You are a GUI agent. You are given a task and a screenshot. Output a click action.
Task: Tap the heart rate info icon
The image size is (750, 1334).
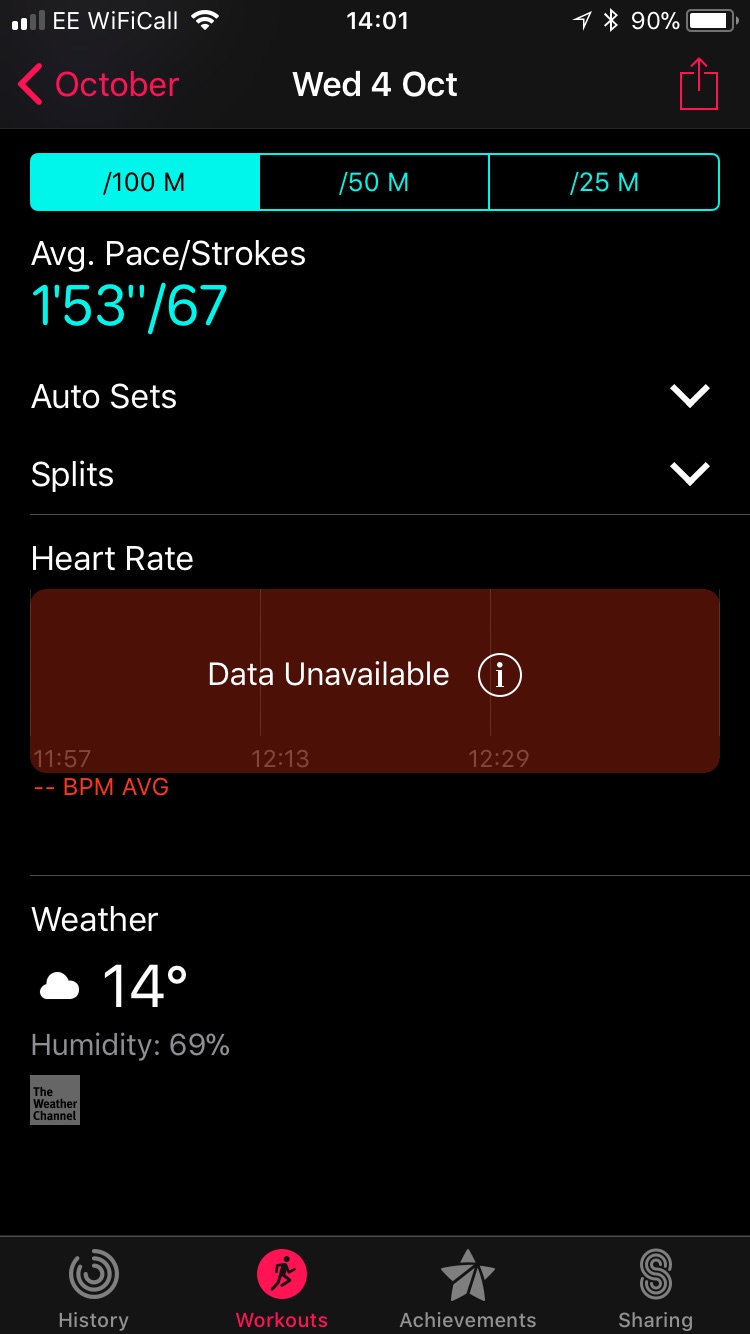coord(500,675)
